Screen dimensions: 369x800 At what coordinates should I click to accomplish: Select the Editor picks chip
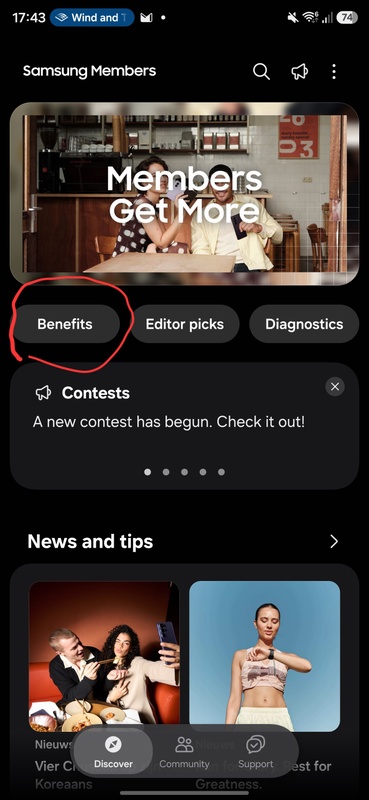[185, 324]
